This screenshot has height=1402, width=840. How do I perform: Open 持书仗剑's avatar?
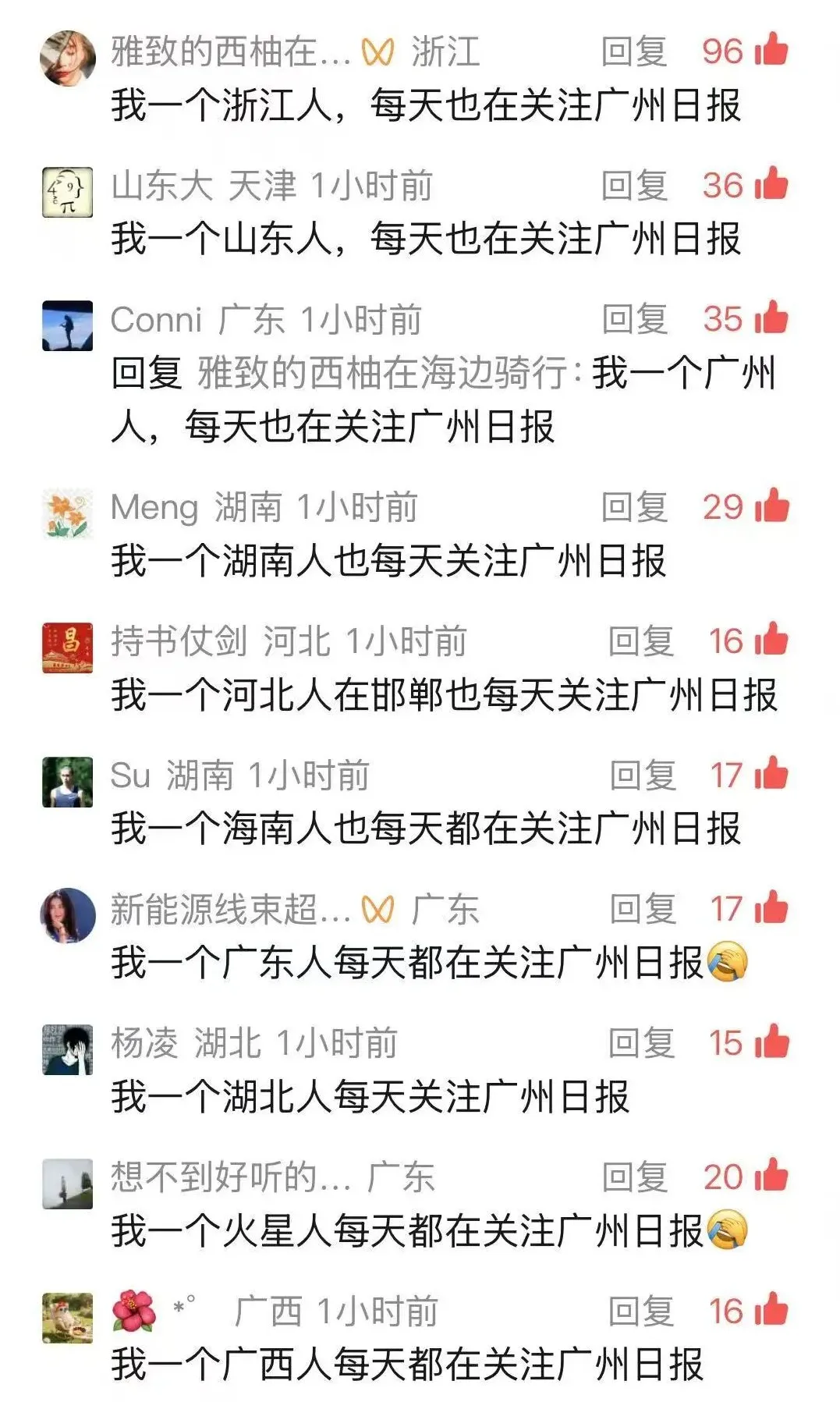[x=67, y=648]
